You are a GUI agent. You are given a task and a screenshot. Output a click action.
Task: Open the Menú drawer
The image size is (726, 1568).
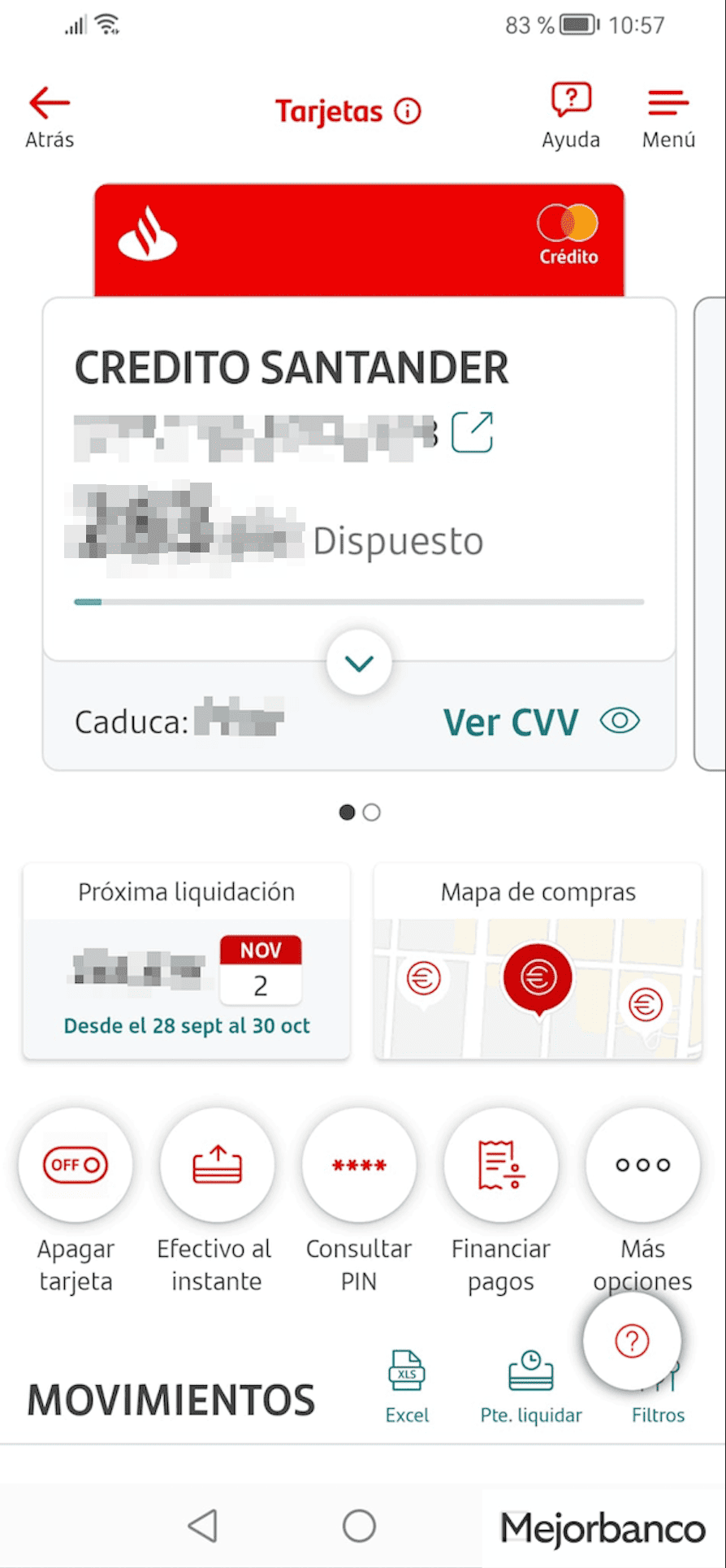pyautogui.click(x=668, y=116)
